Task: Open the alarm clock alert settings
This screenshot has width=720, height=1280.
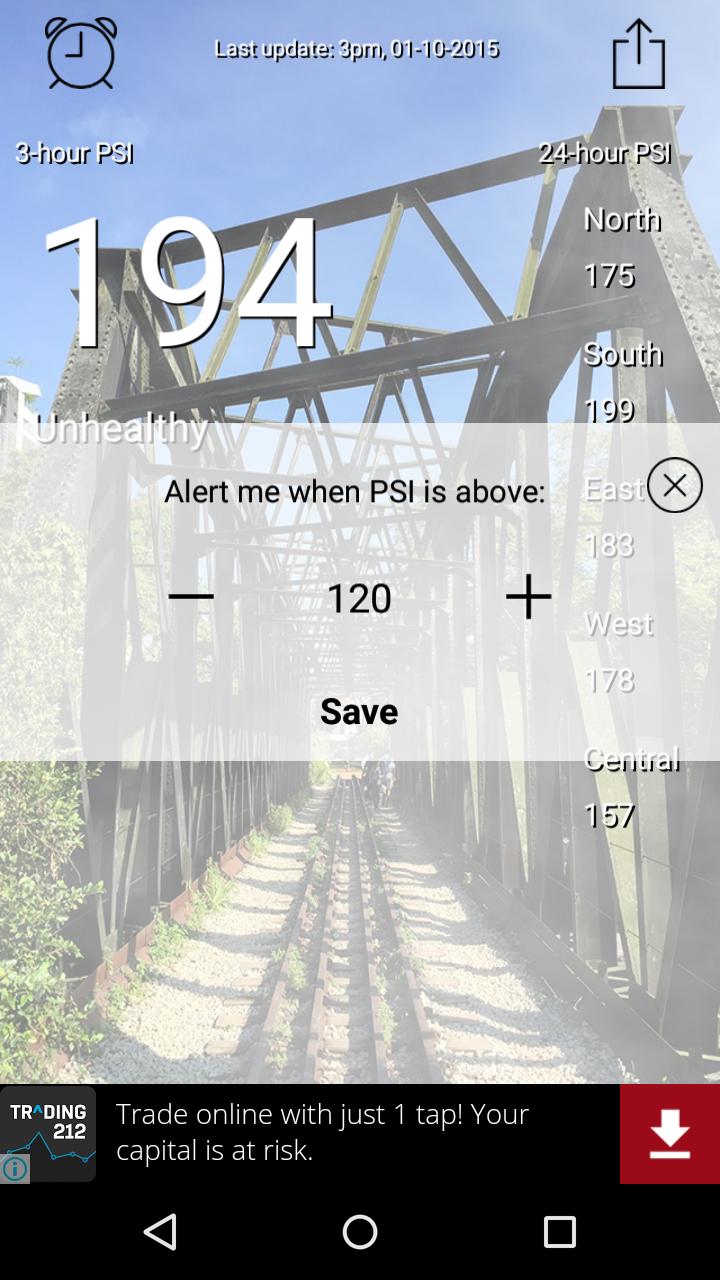Action: [x=80, y=54]
